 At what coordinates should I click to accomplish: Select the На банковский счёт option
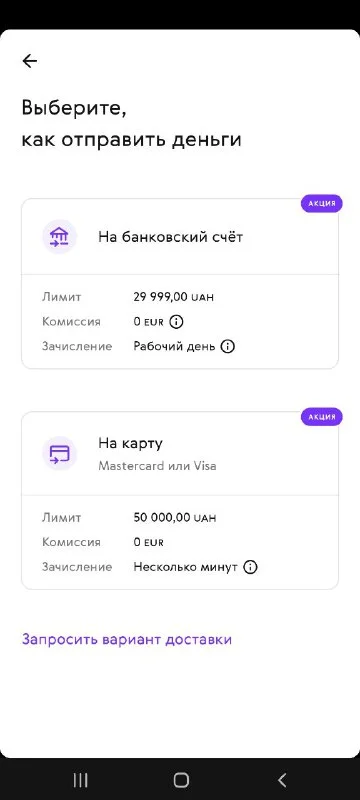pos(179,283)
